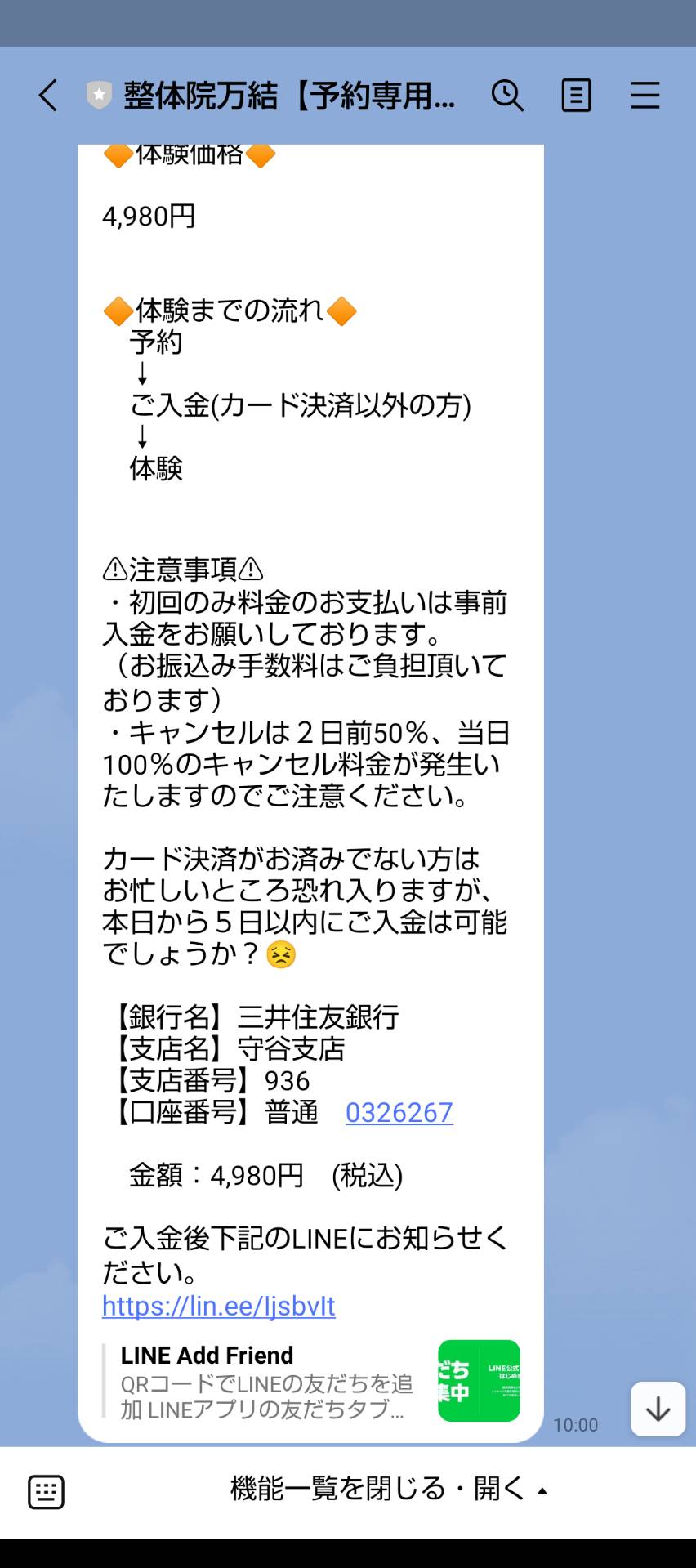Image resolution: width=696 pixels, height=1568 pixels.
Task: Jump to the latest message arrow
Action: click(658, 1409)
